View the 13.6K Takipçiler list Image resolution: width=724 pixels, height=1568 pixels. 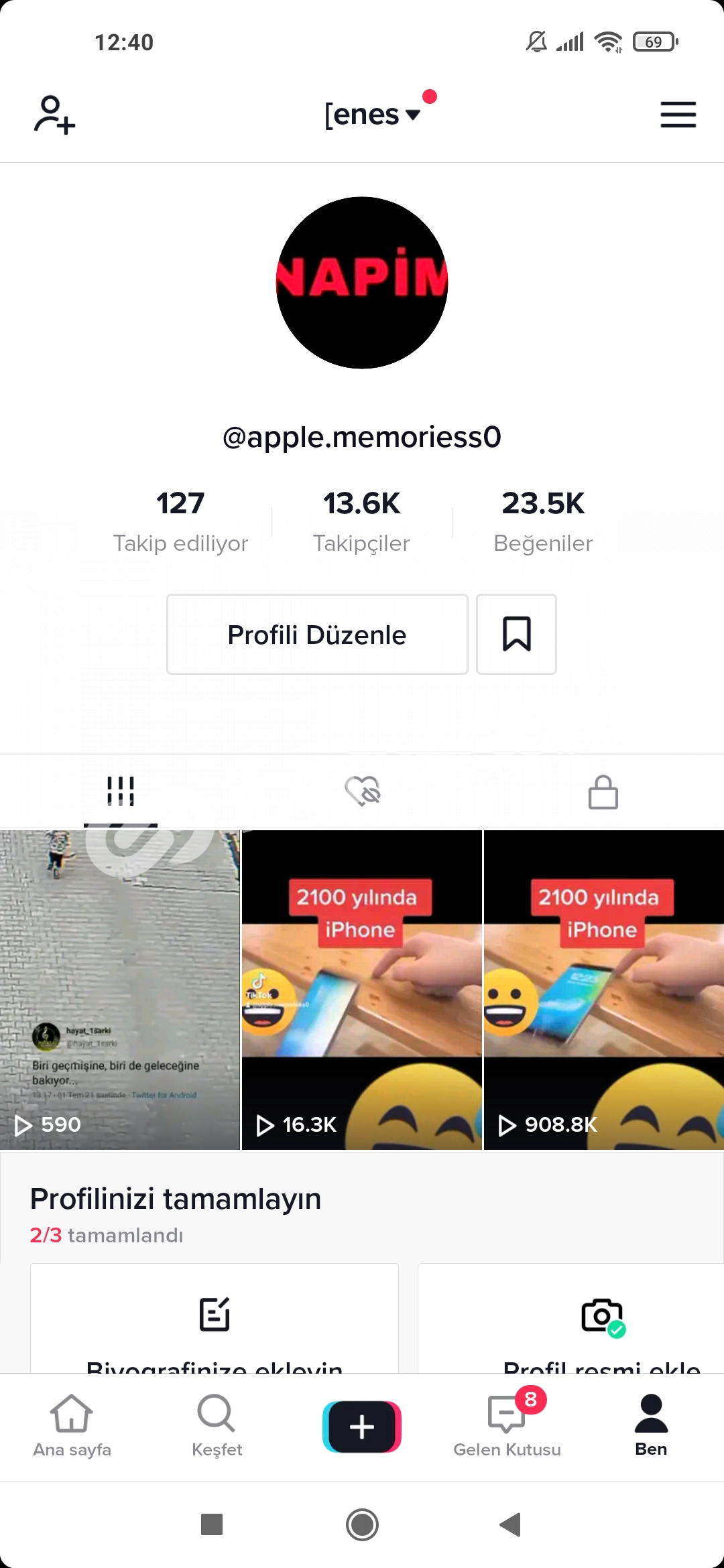point(361,522)
